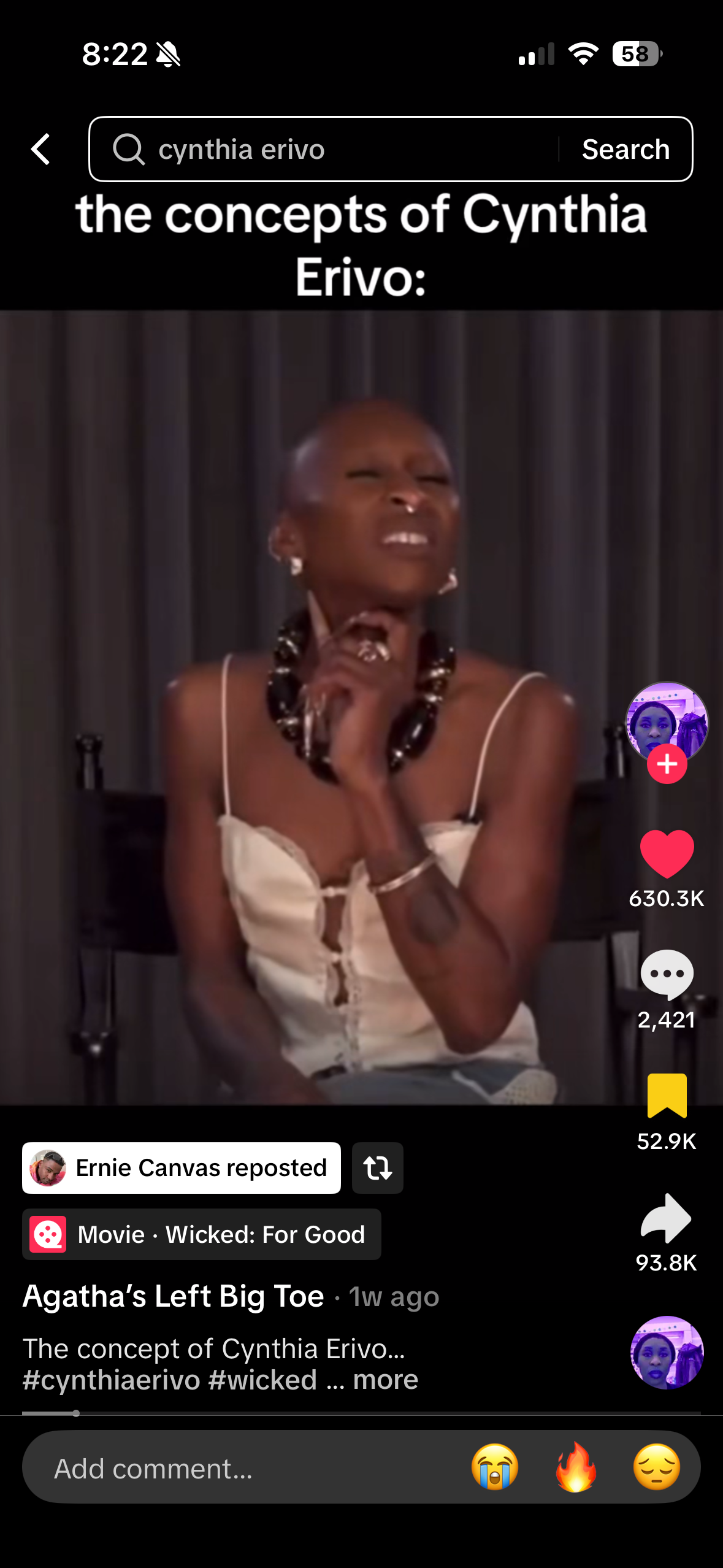
Task: Open the spinning sound disc
Action: (667, 1352)
